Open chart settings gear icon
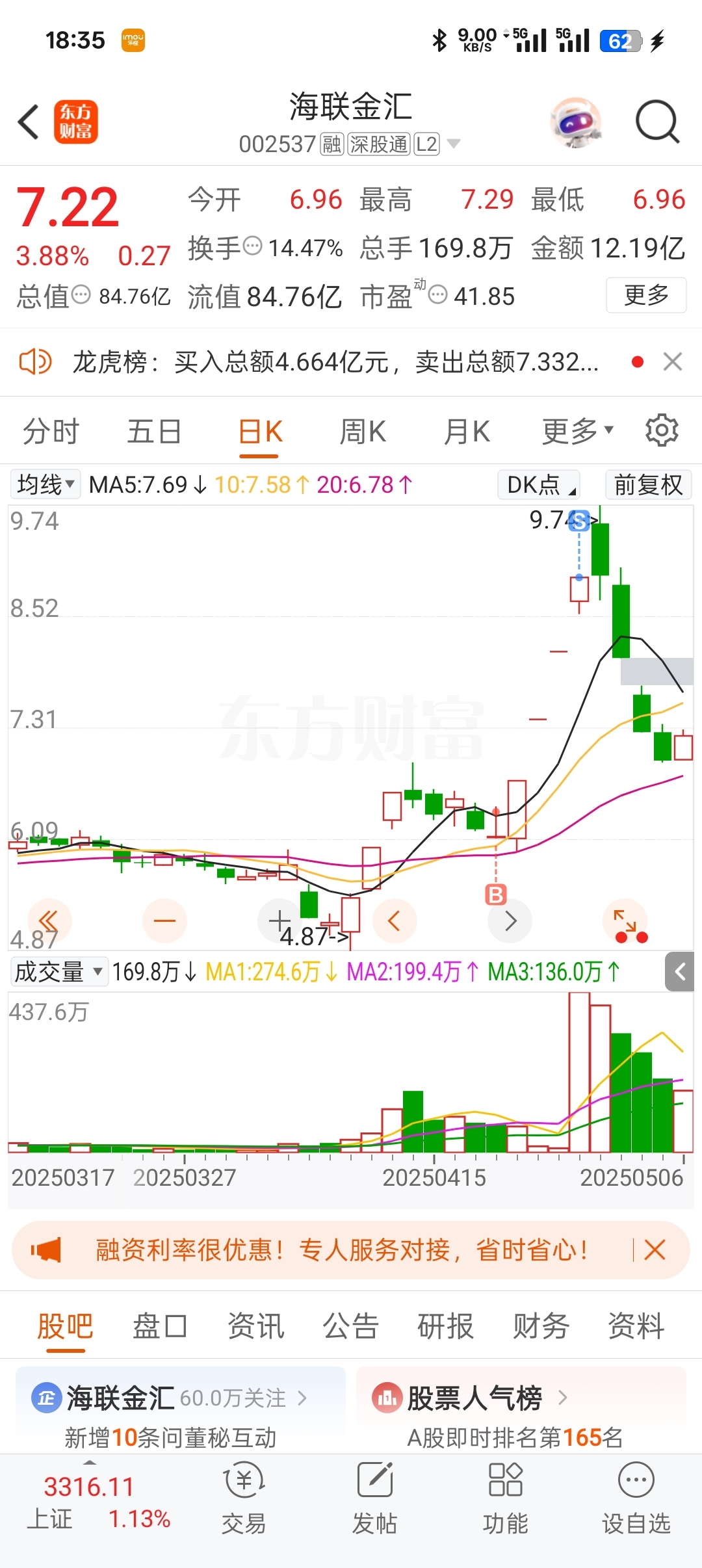 662,430
